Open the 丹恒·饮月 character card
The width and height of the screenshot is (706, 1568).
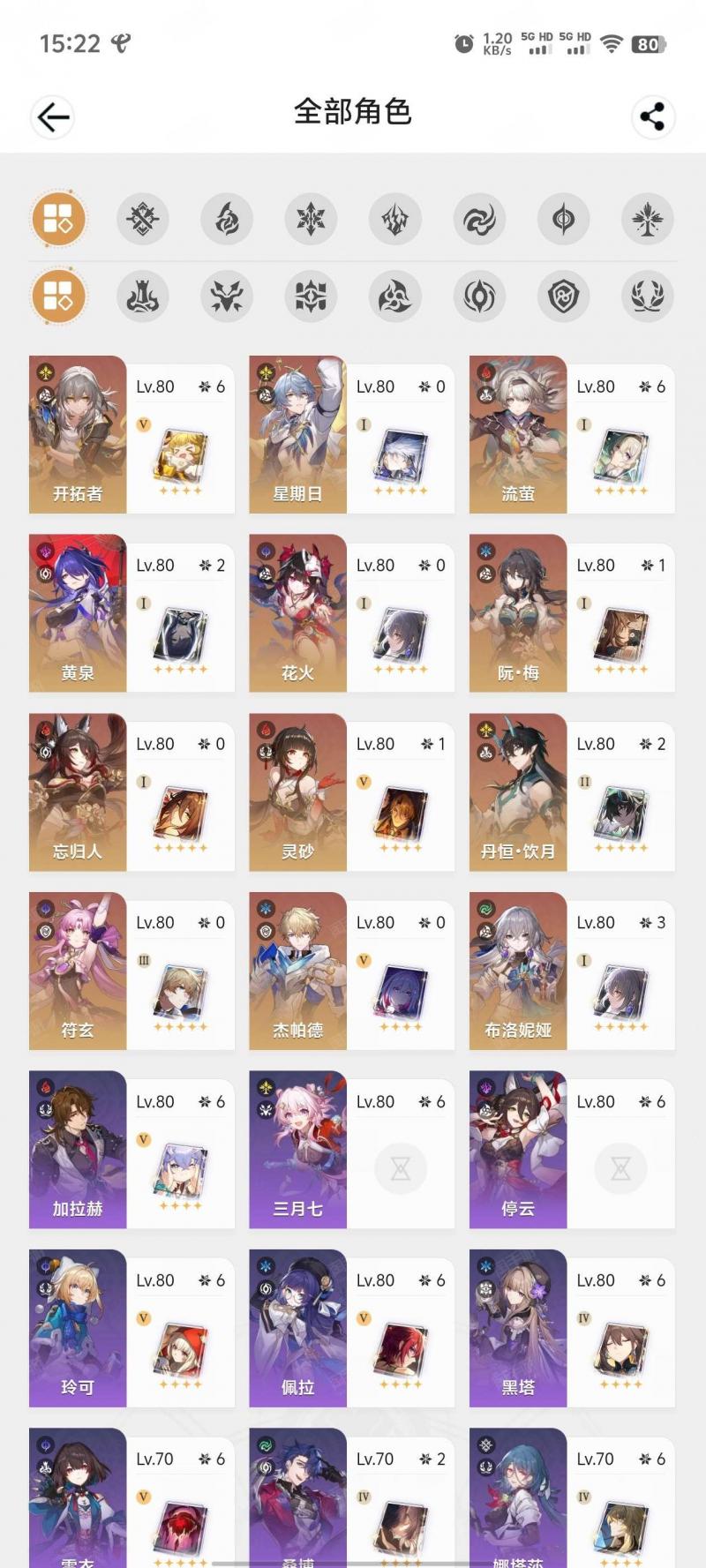coord(571,792)
